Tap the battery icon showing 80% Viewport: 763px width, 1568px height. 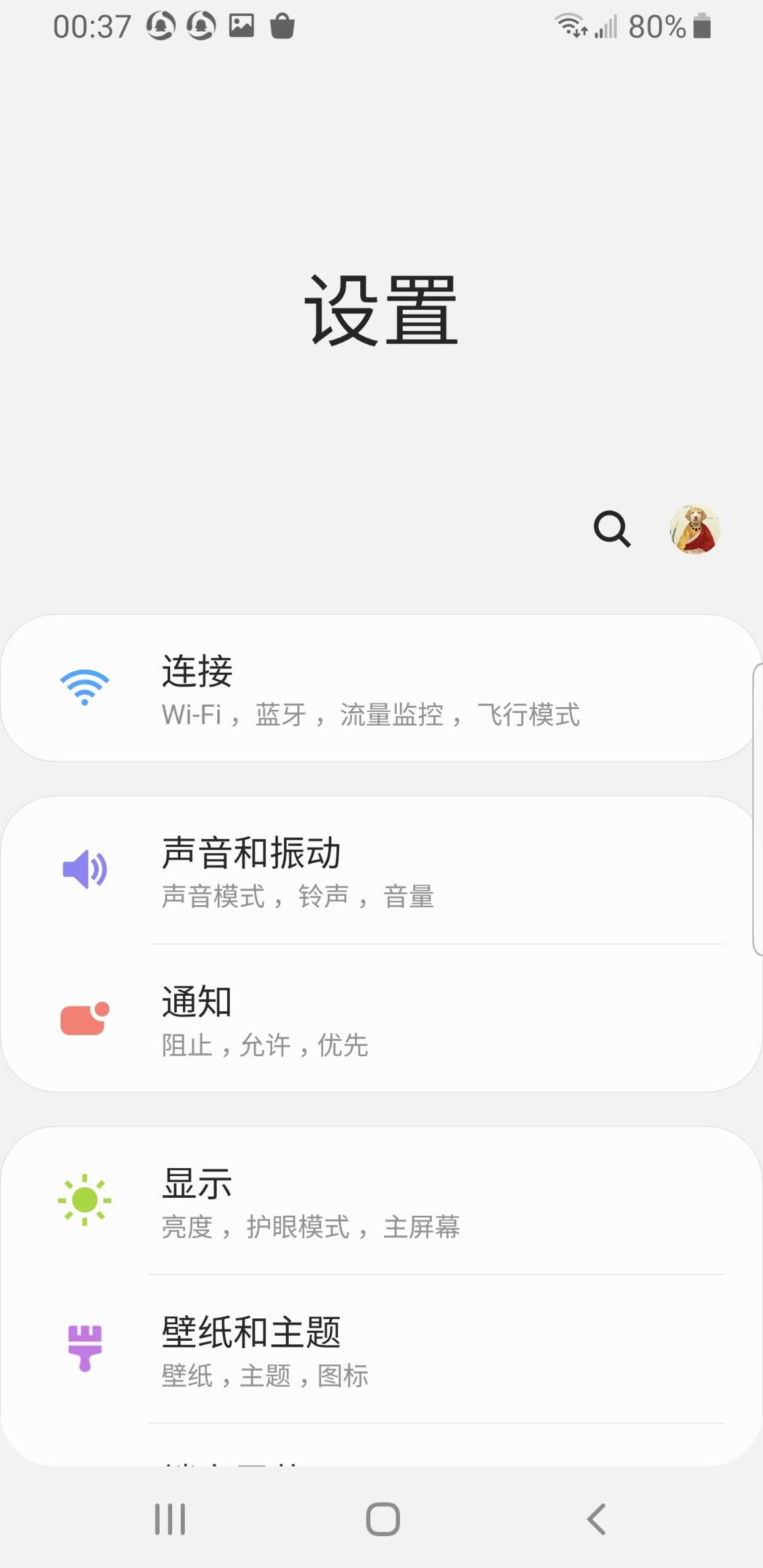(700, 25)
